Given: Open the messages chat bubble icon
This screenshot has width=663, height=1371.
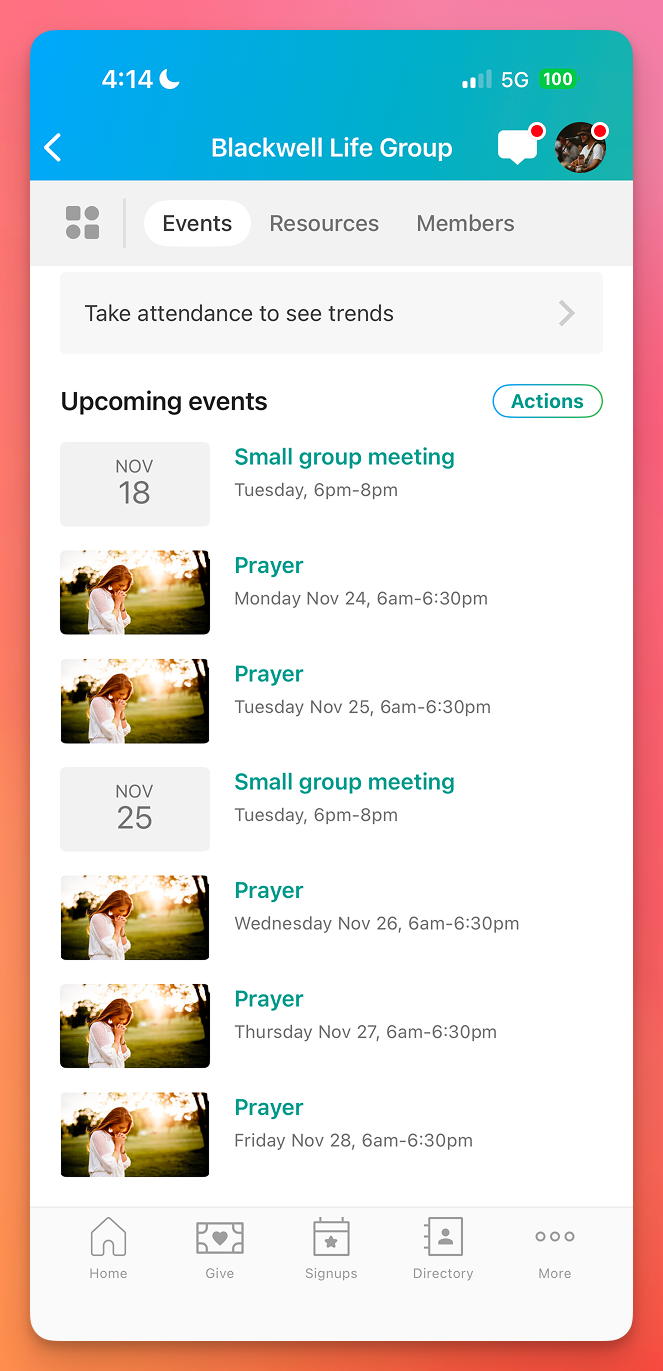Looking at the screenshot, I should click(517, 148).
